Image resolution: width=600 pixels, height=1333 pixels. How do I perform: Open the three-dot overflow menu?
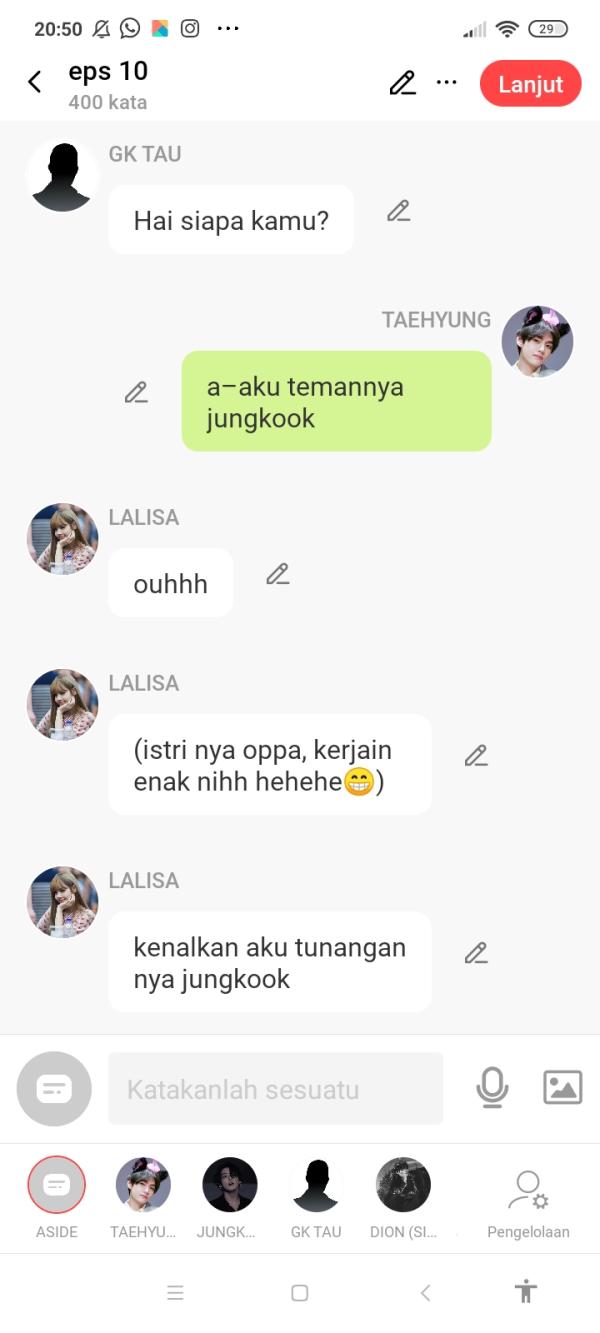click(447, 83)
